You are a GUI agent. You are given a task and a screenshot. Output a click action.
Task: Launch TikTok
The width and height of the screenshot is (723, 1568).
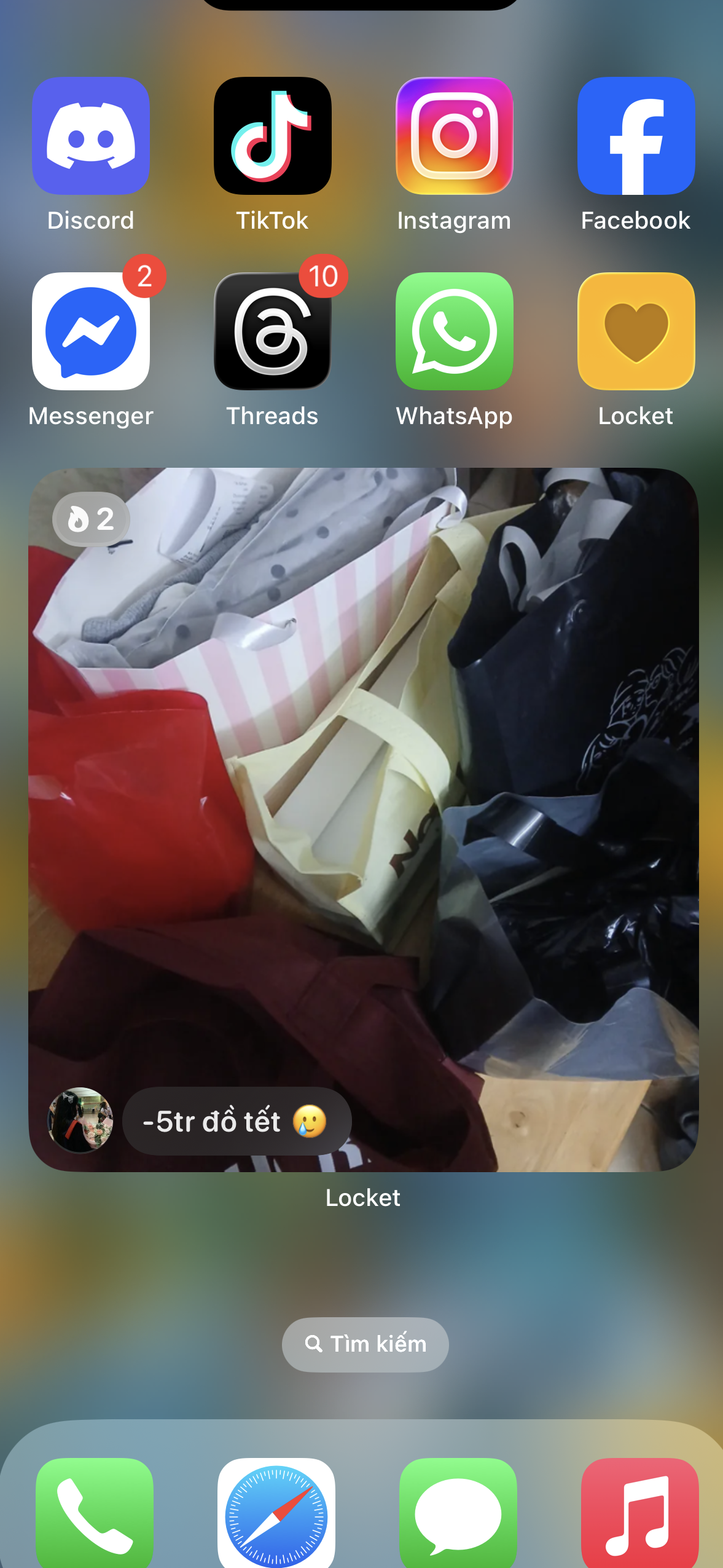tap(272, 136)
